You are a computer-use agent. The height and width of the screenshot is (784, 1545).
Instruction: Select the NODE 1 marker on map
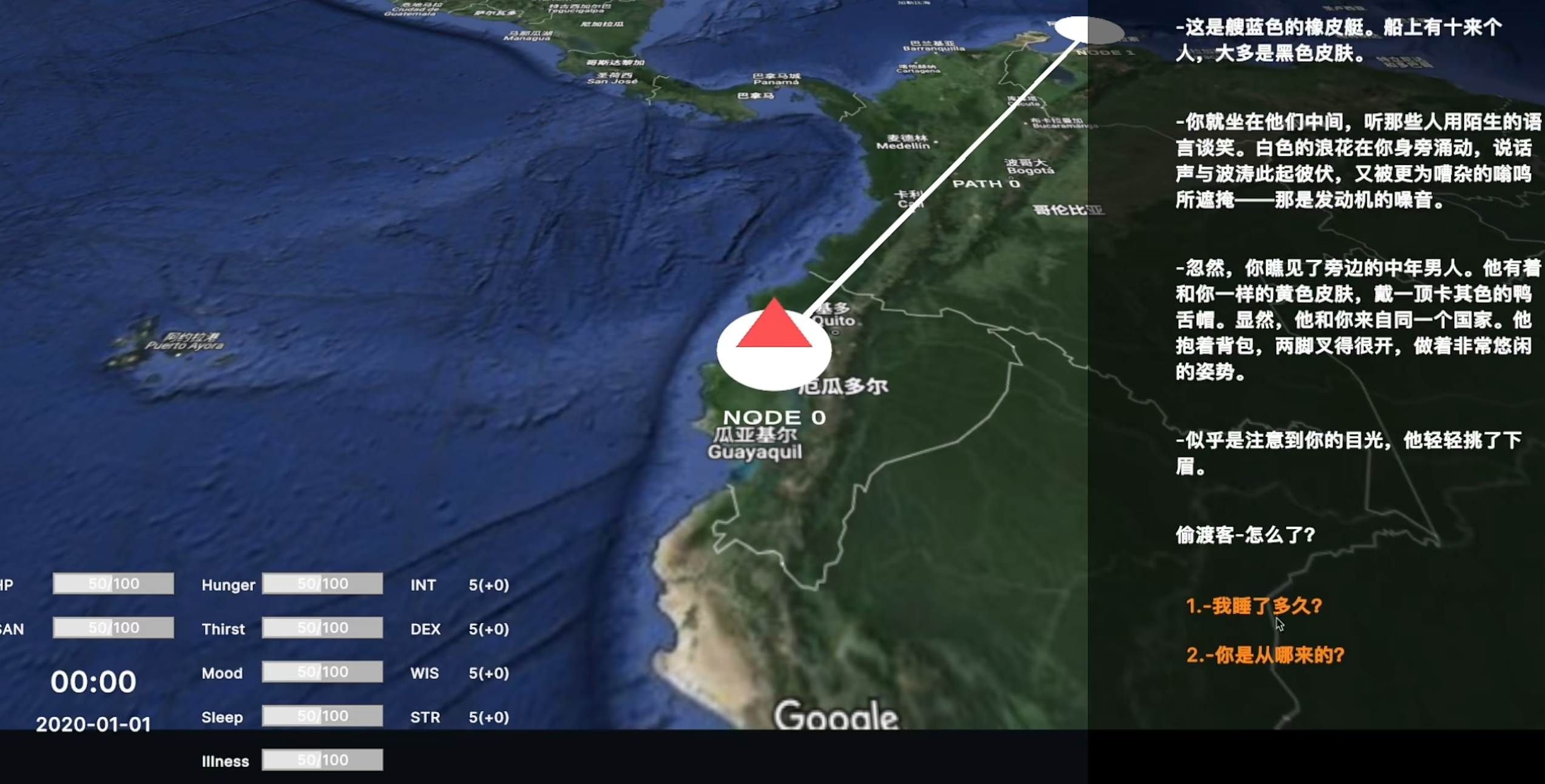tap(1088, 30)
